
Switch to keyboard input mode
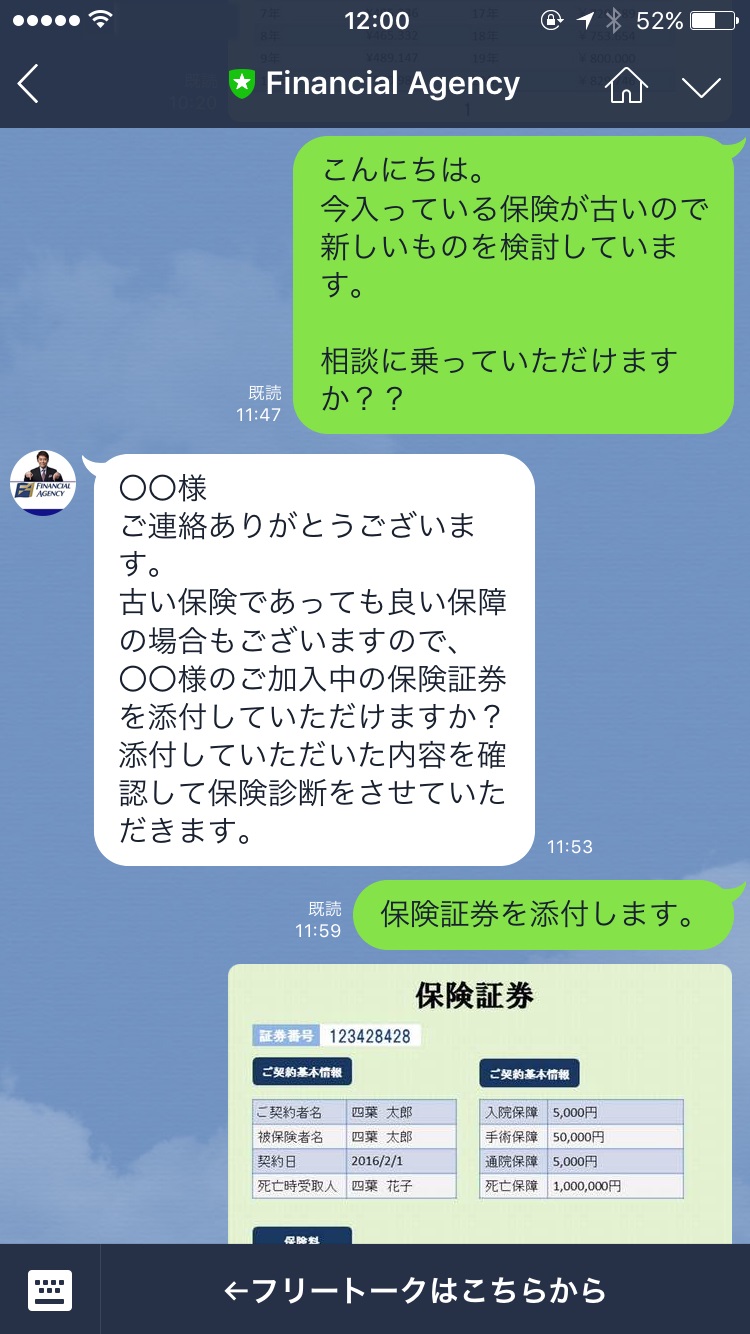(49, 1289)
